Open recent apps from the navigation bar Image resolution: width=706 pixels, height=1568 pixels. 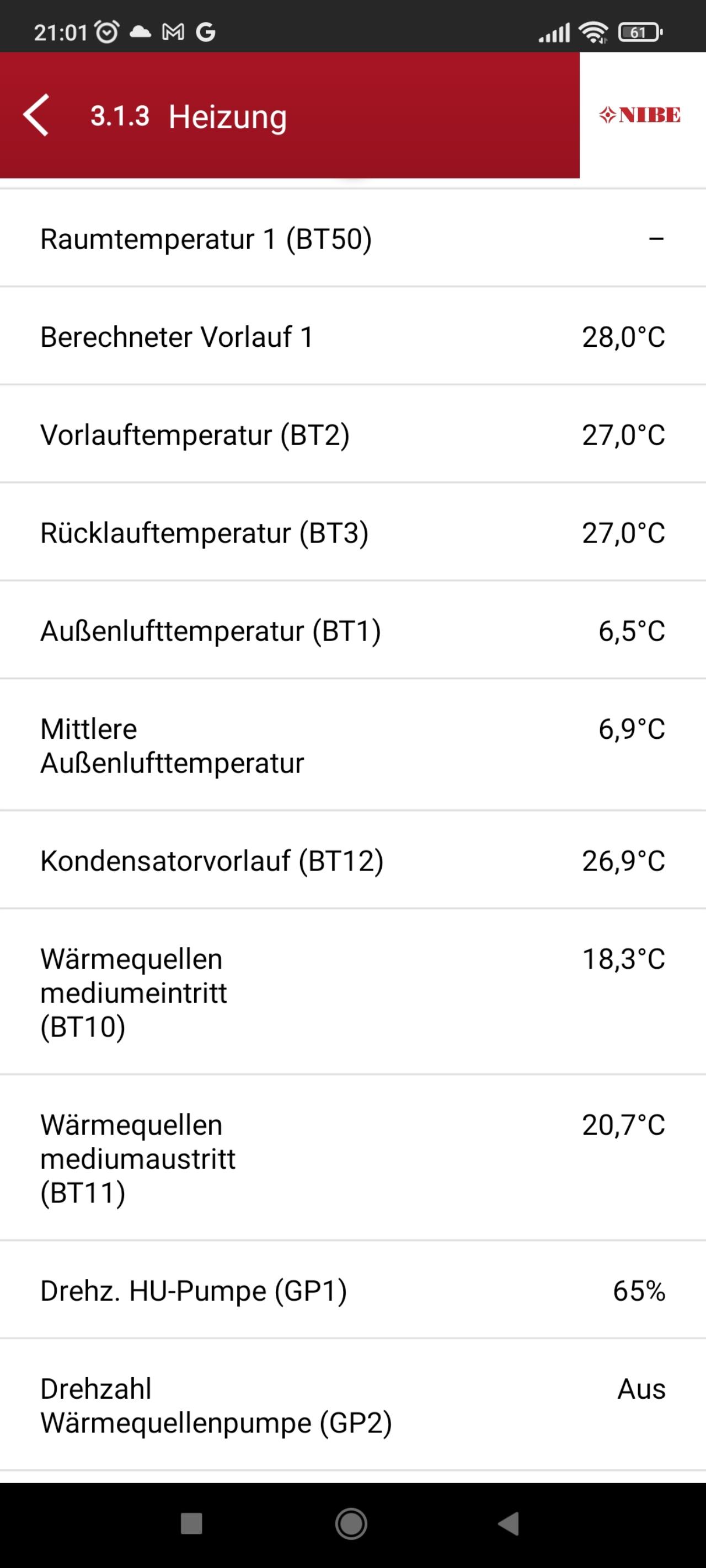point(192,1523)
